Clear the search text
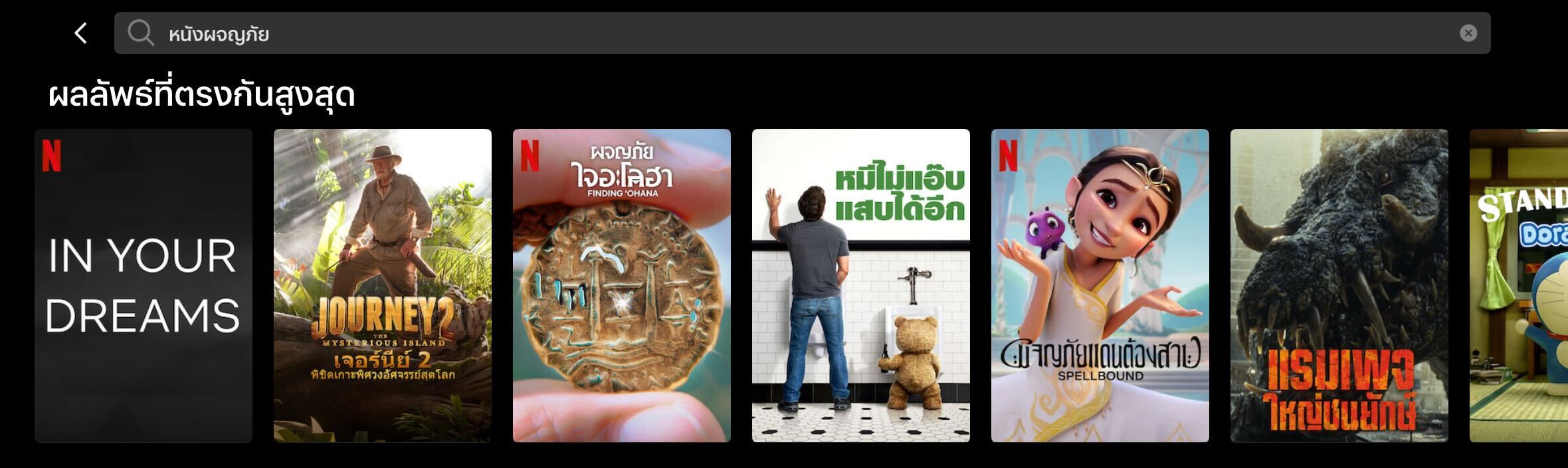Screen dimensions: 1568x468 1468,33
